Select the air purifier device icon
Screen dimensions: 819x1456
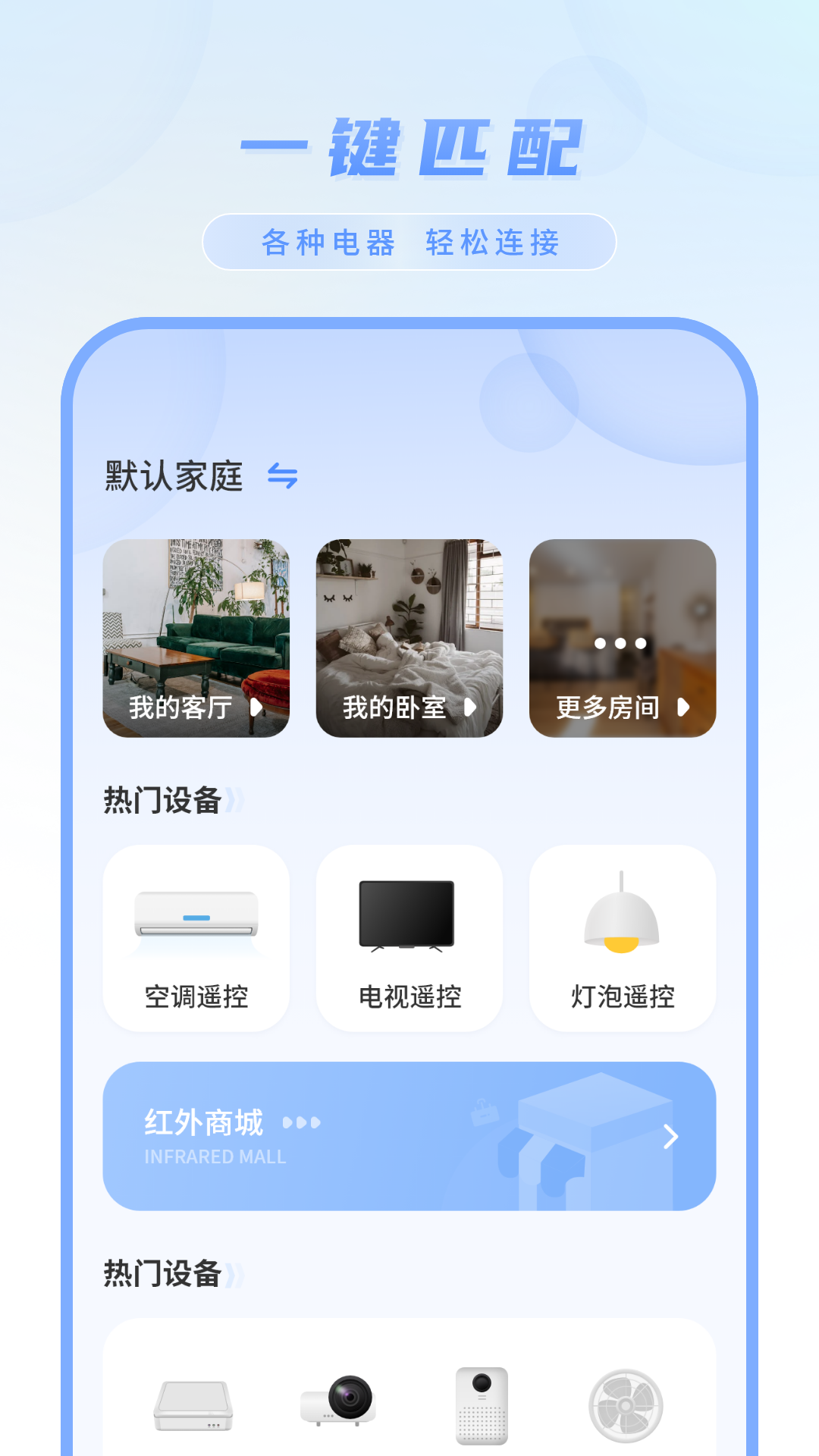pos(483,1407)
